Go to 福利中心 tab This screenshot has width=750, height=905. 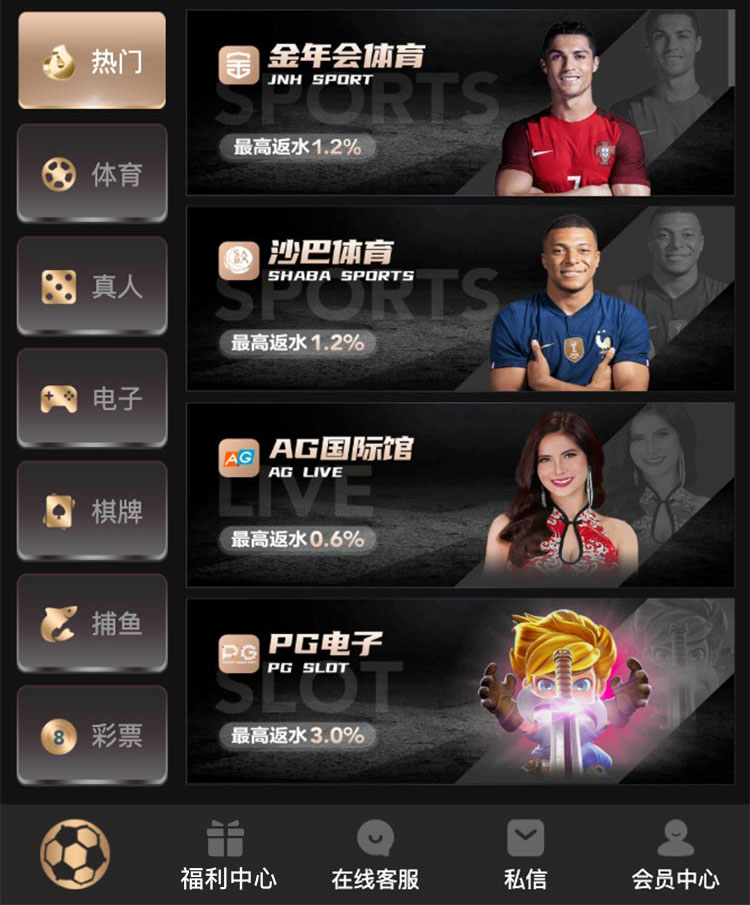click(x=227, y=855)
